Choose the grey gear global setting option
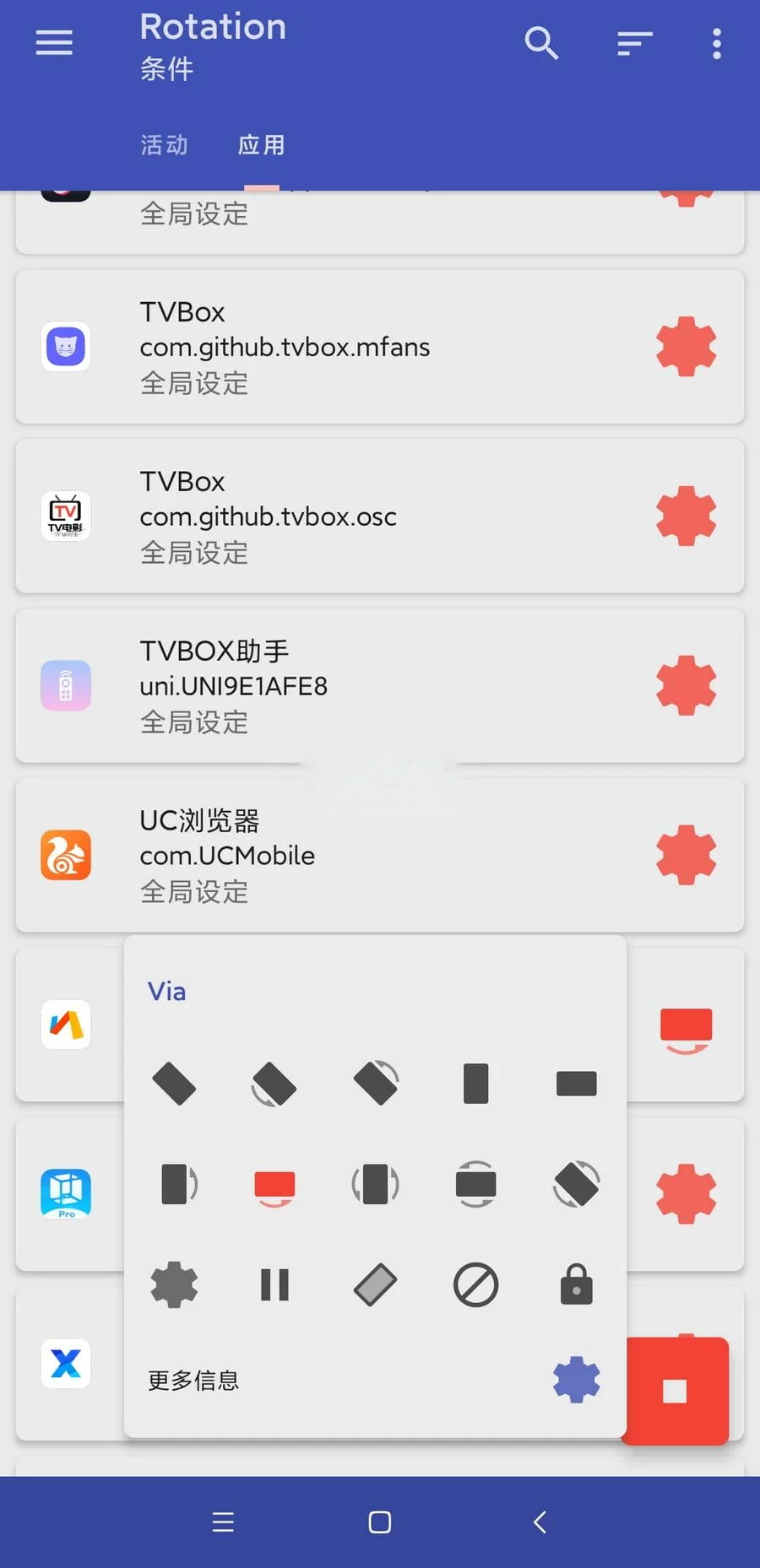Image resolution: width=760 pixels, height=1568 pixels. coord(174,1285)
